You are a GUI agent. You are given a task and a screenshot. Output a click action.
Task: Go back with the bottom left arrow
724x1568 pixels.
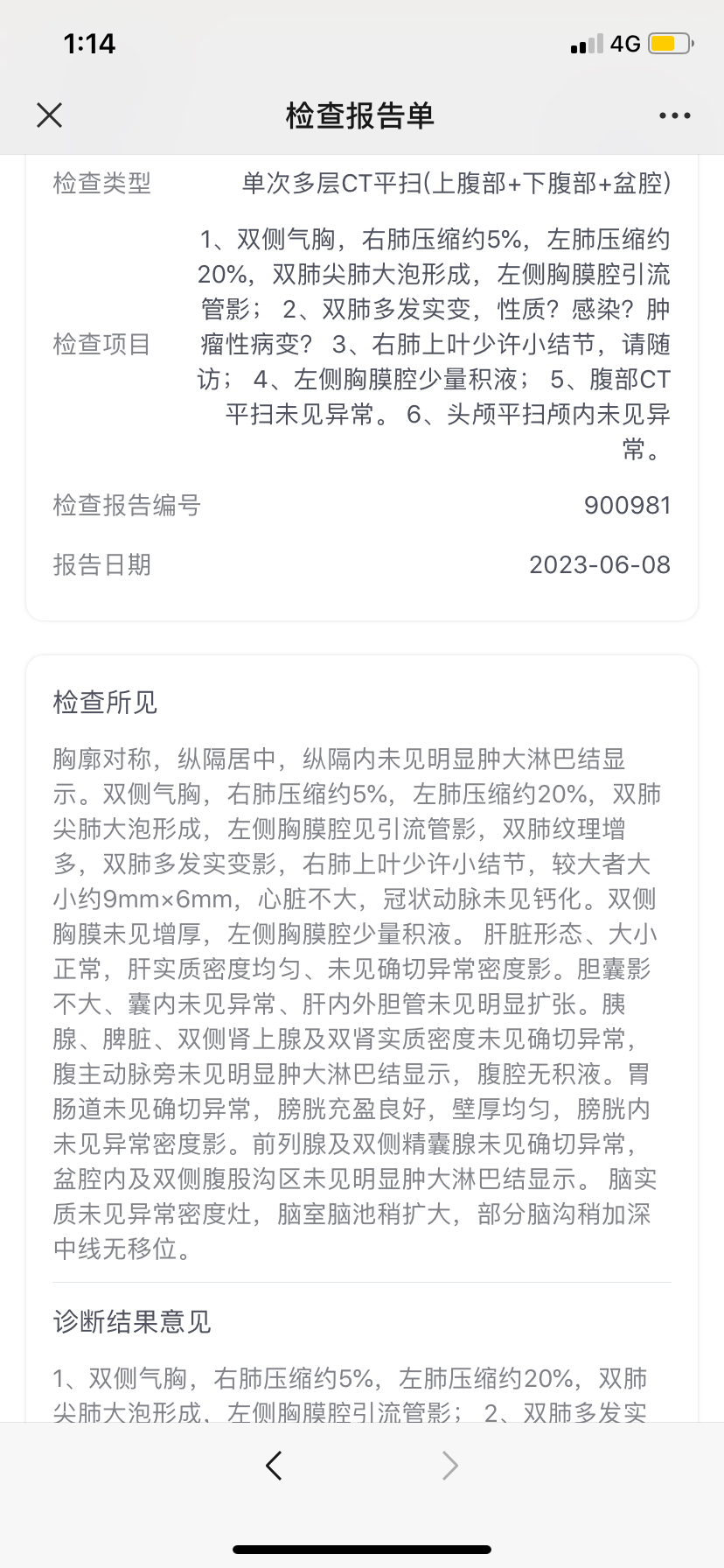click(x=274, y=1465)
